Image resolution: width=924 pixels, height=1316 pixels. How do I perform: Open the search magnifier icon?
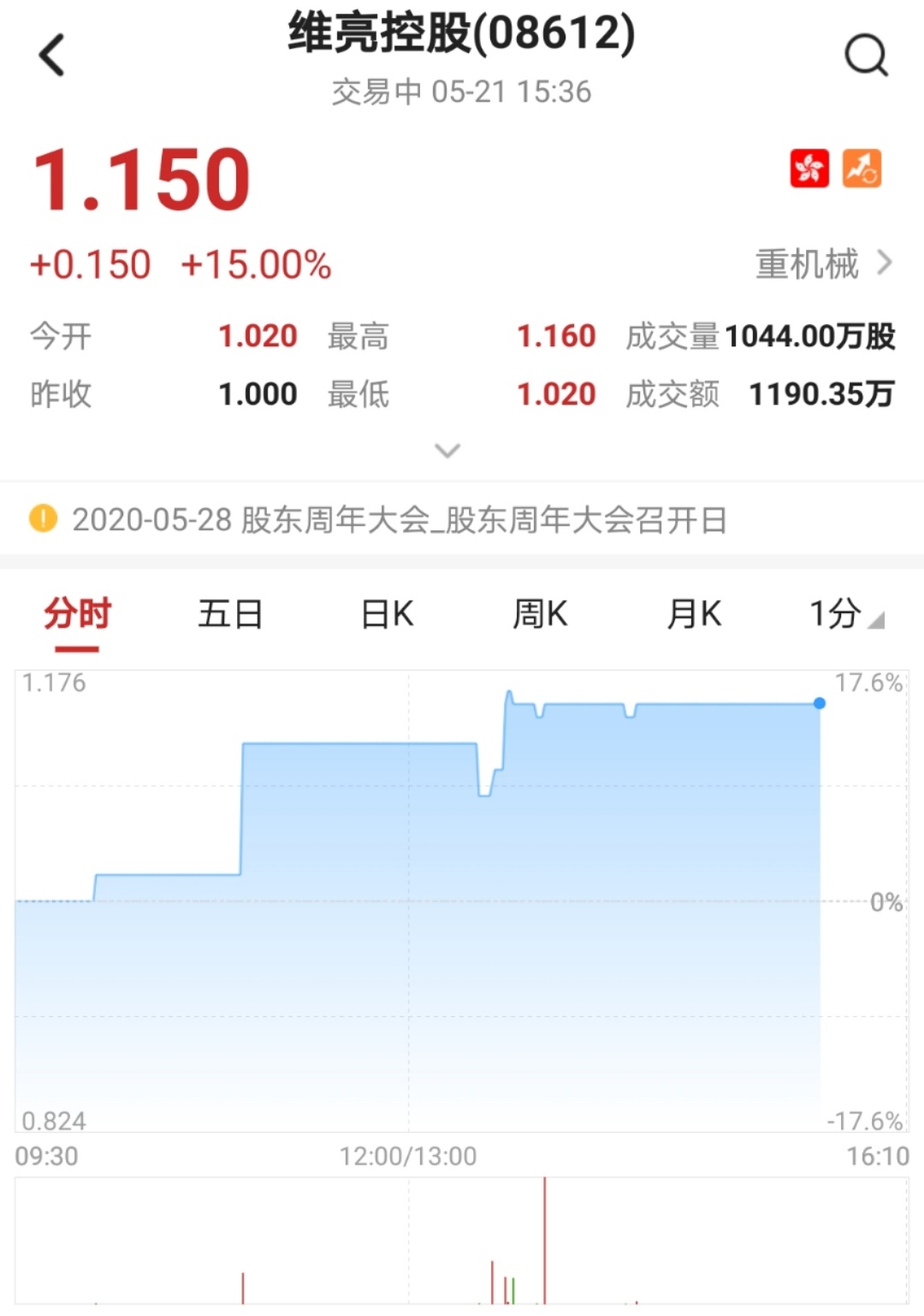tap(866, 56)
